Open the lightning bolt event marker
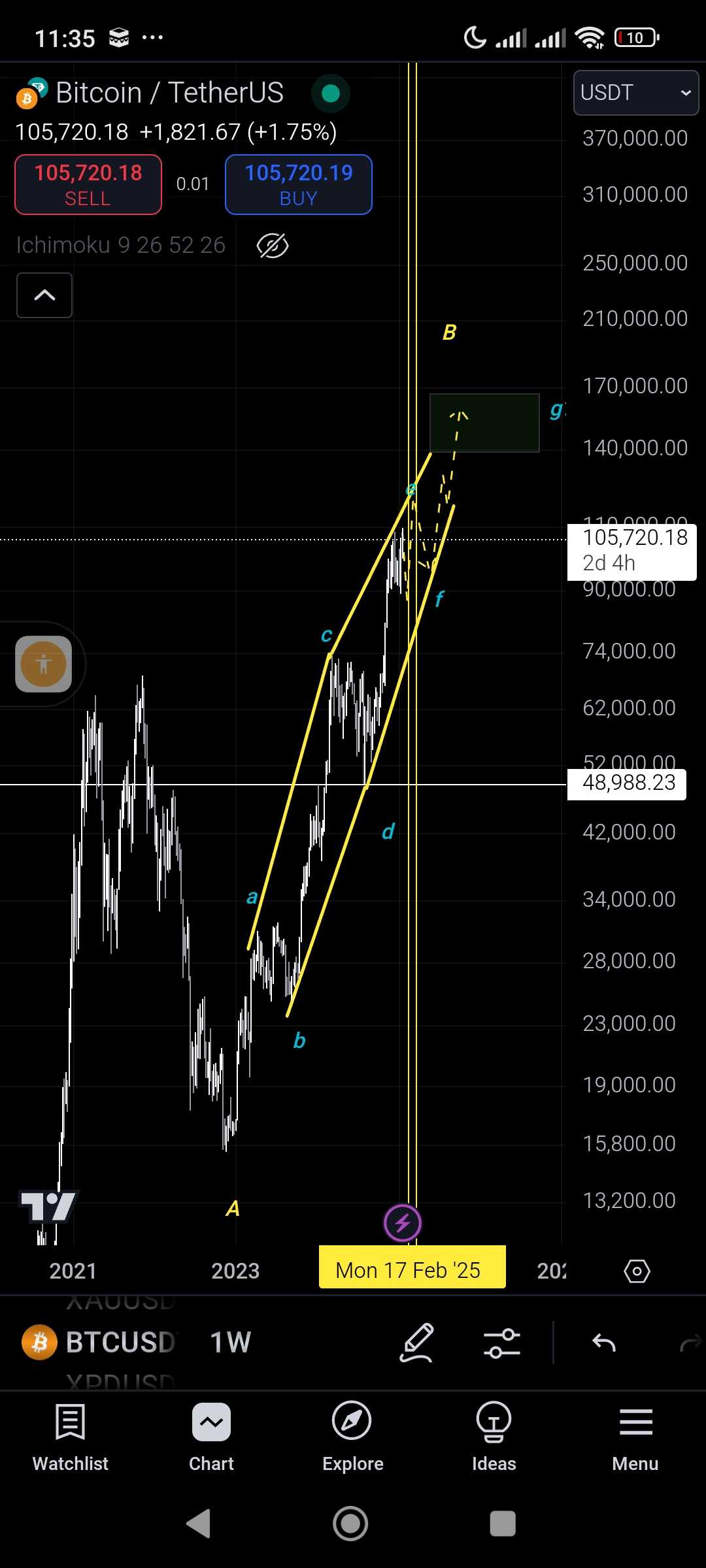This screenshot has width=706, height=1568. [402, 1222]
